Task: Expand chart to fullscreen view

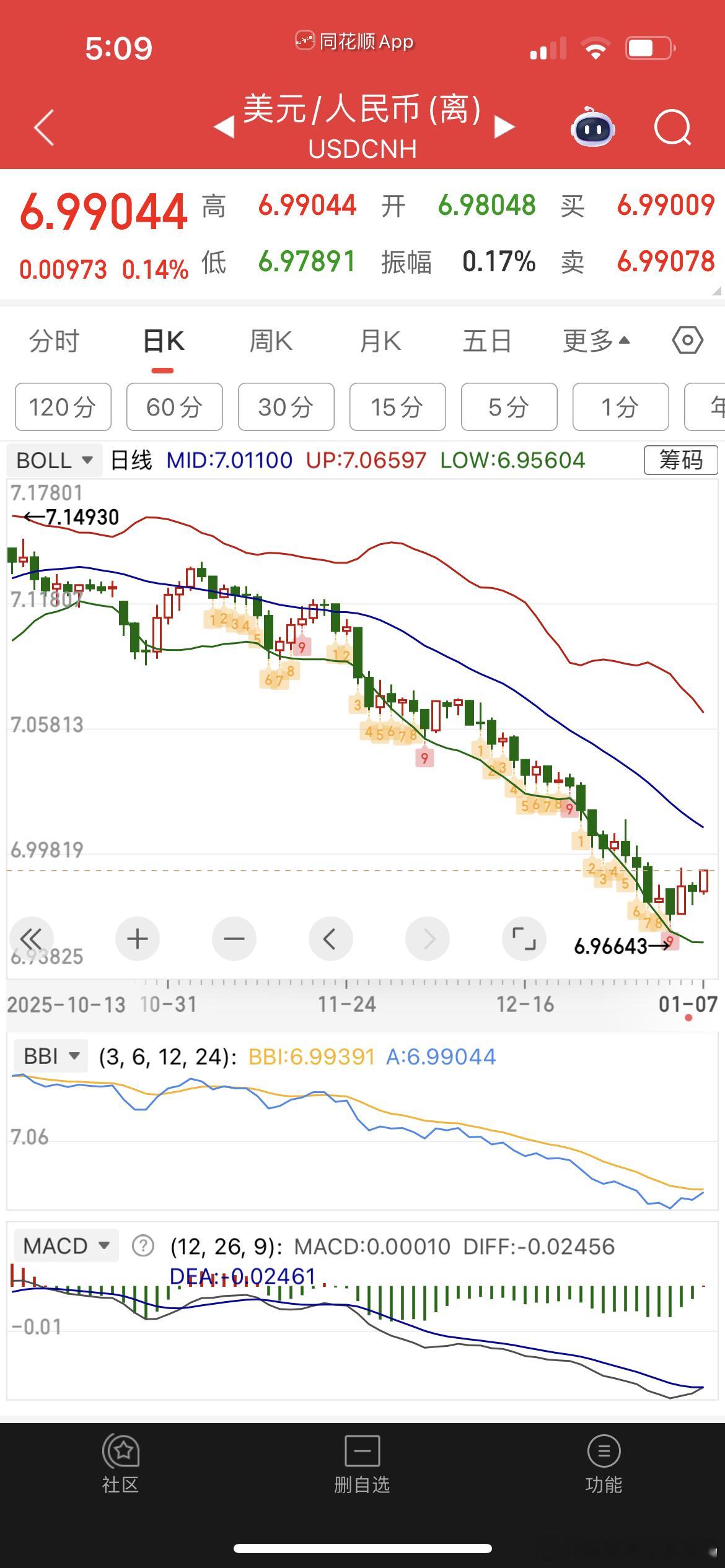Action: click(524, 939)
